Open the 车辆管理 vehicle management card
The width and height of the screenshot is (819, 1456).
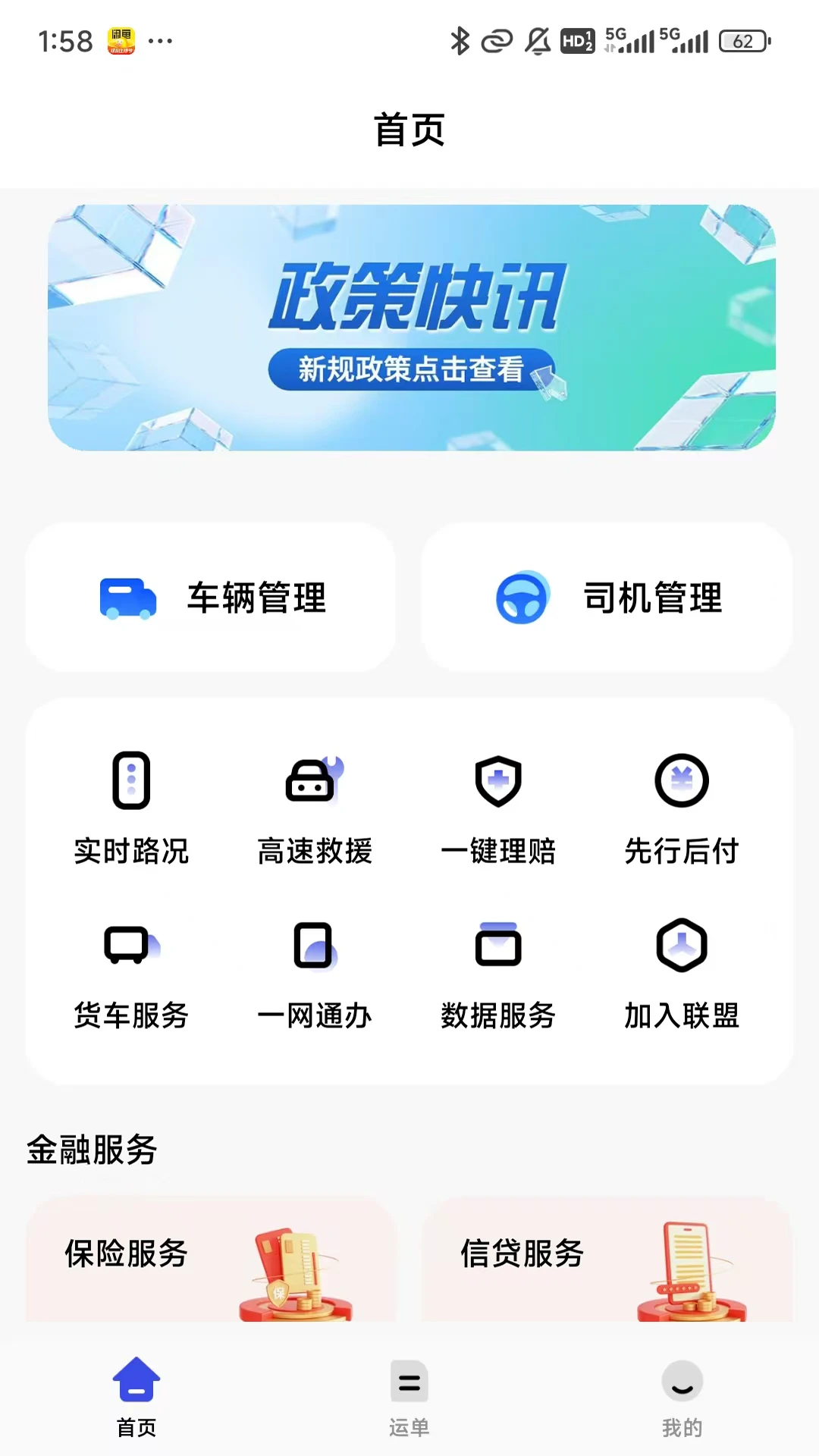click(210, 598)
